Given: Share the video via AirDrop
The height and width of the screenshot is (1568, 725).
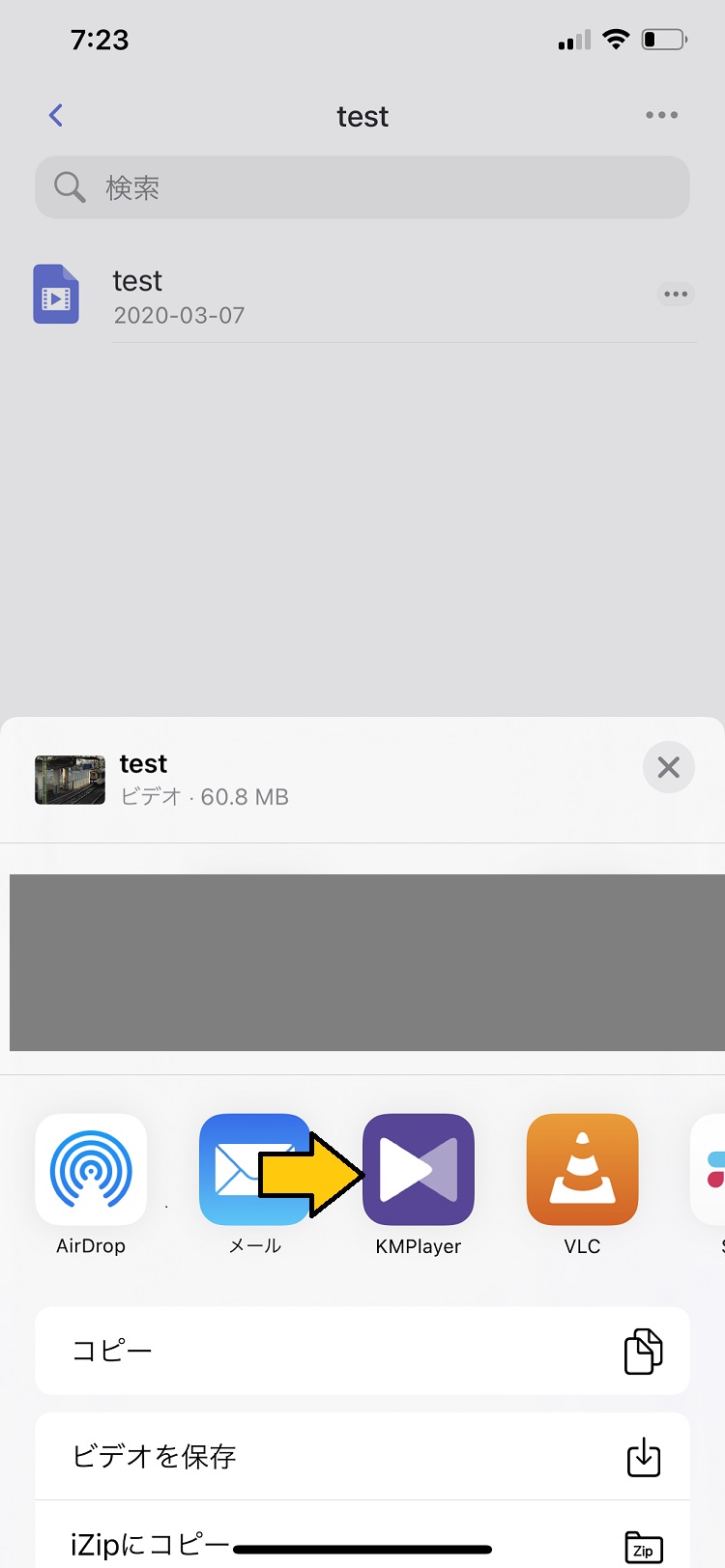Looking at the screenshot, I should [x=91, y=1170].
